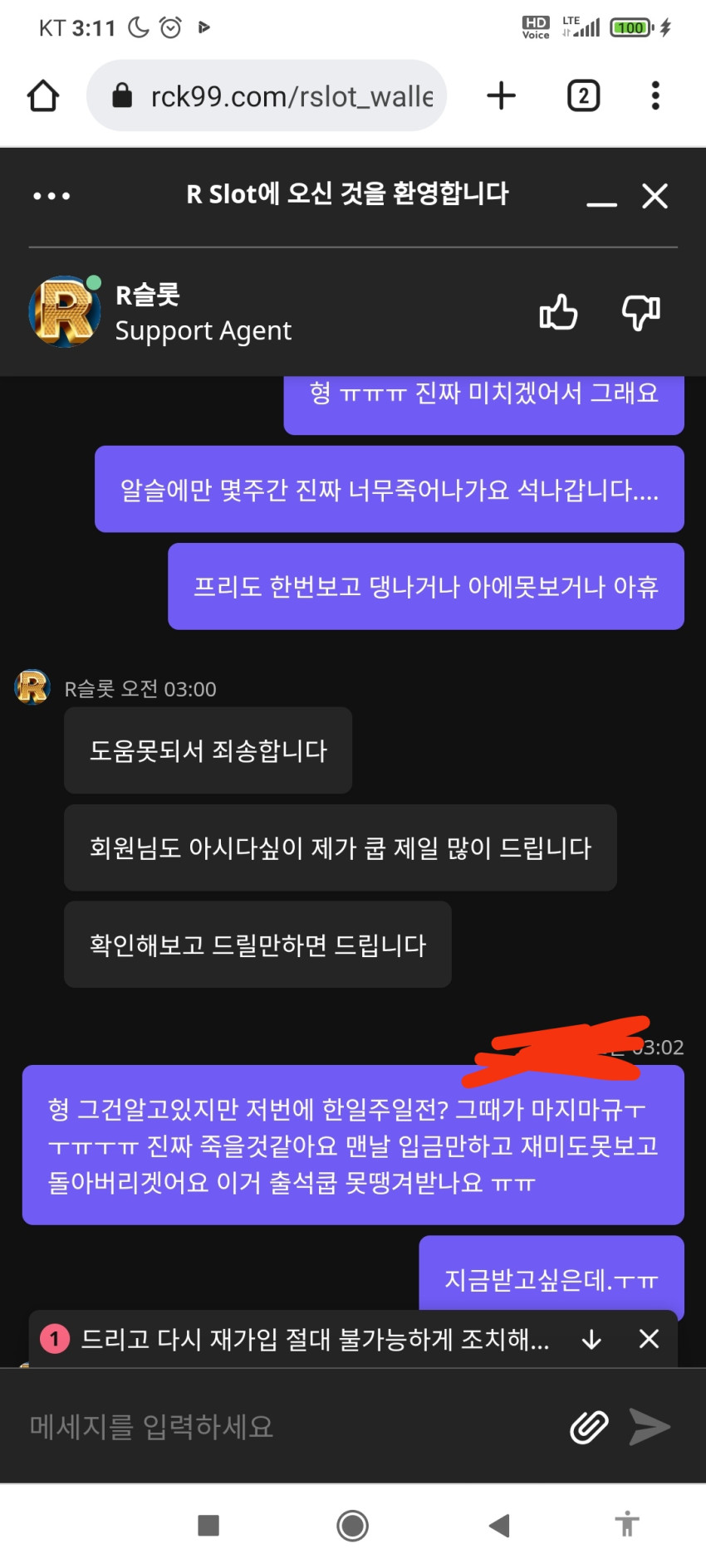Rate the support agent thumbs up
The height and width of the screenshot is (1568, 706).
pyautogui.click(x=559, y=312)
